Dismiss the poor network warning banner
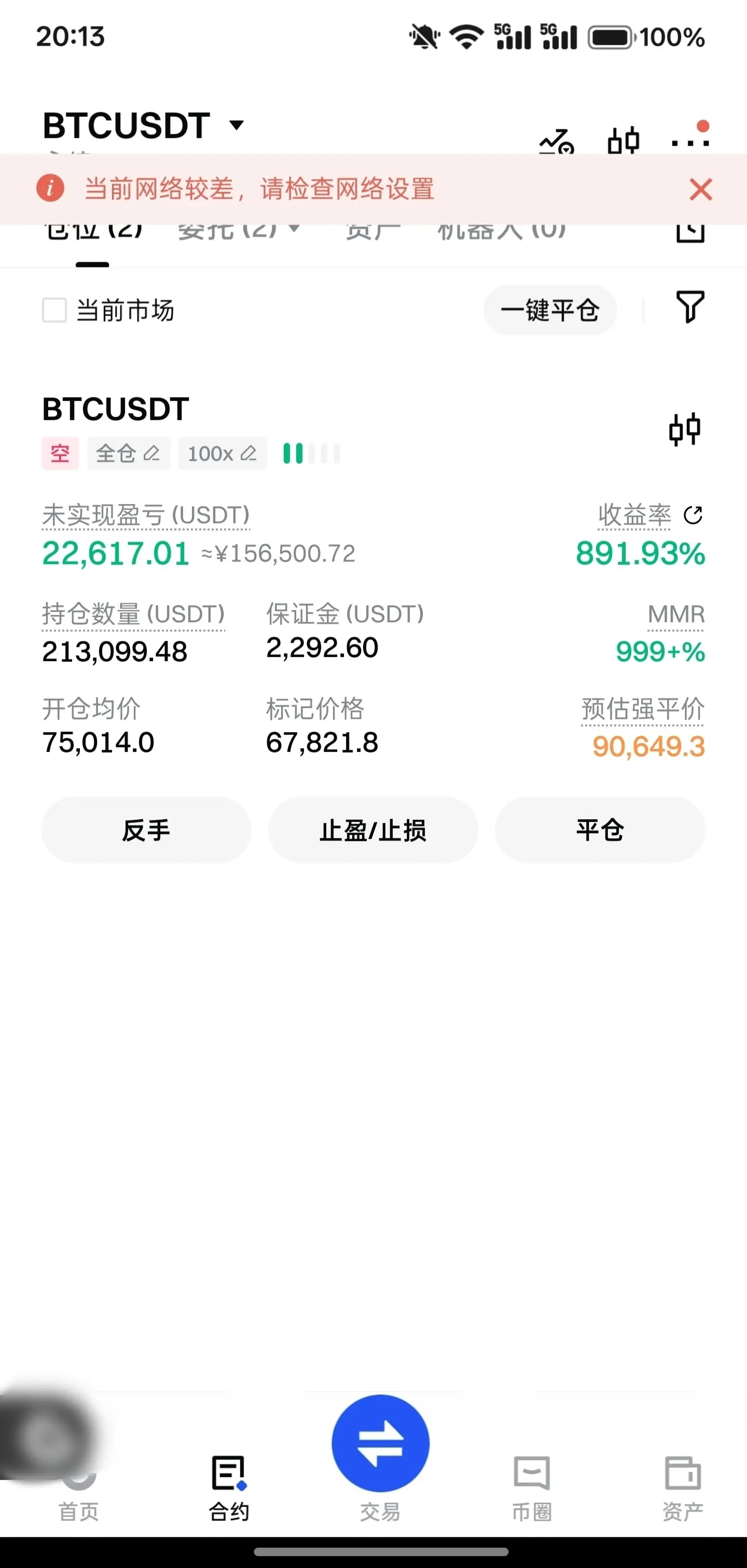The width and height of the screenshot is (747, 1568). click(x=700, y=189)
